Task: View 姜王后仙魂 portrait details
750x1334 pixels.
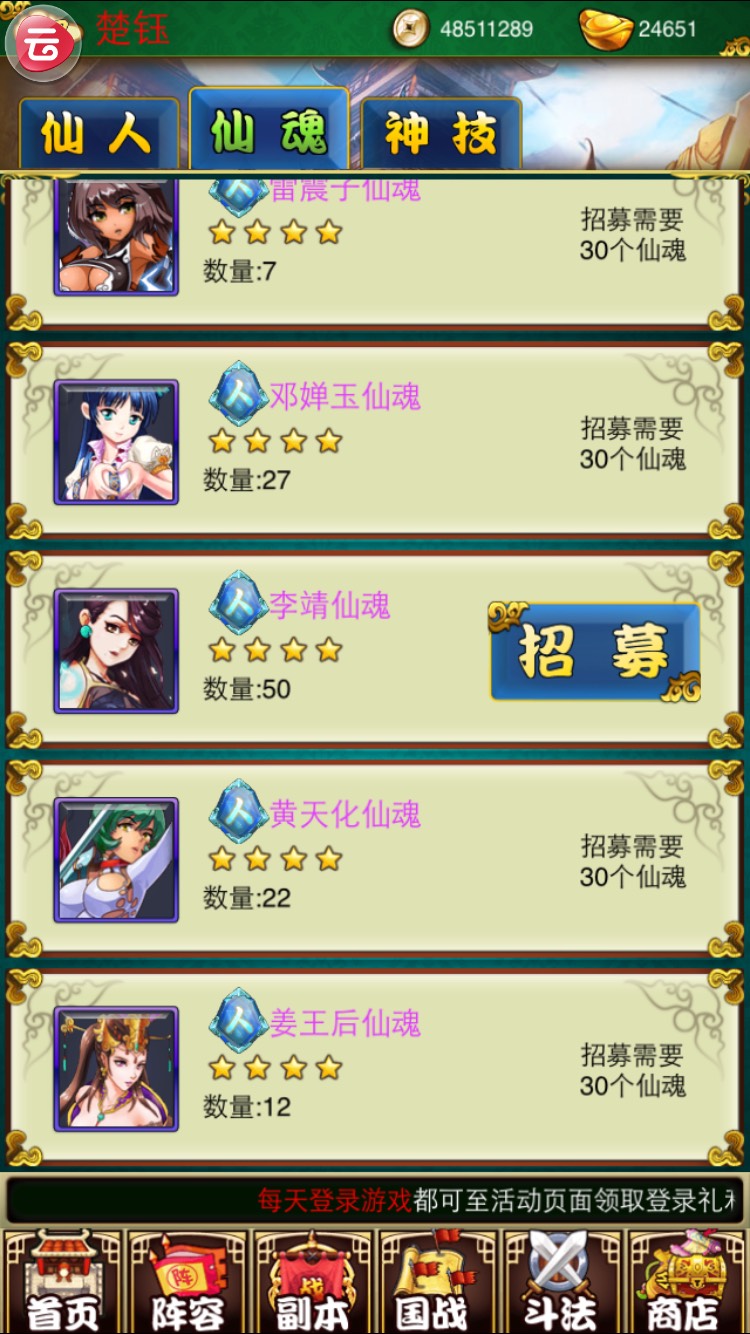Action: click(x=116, y=1069)
